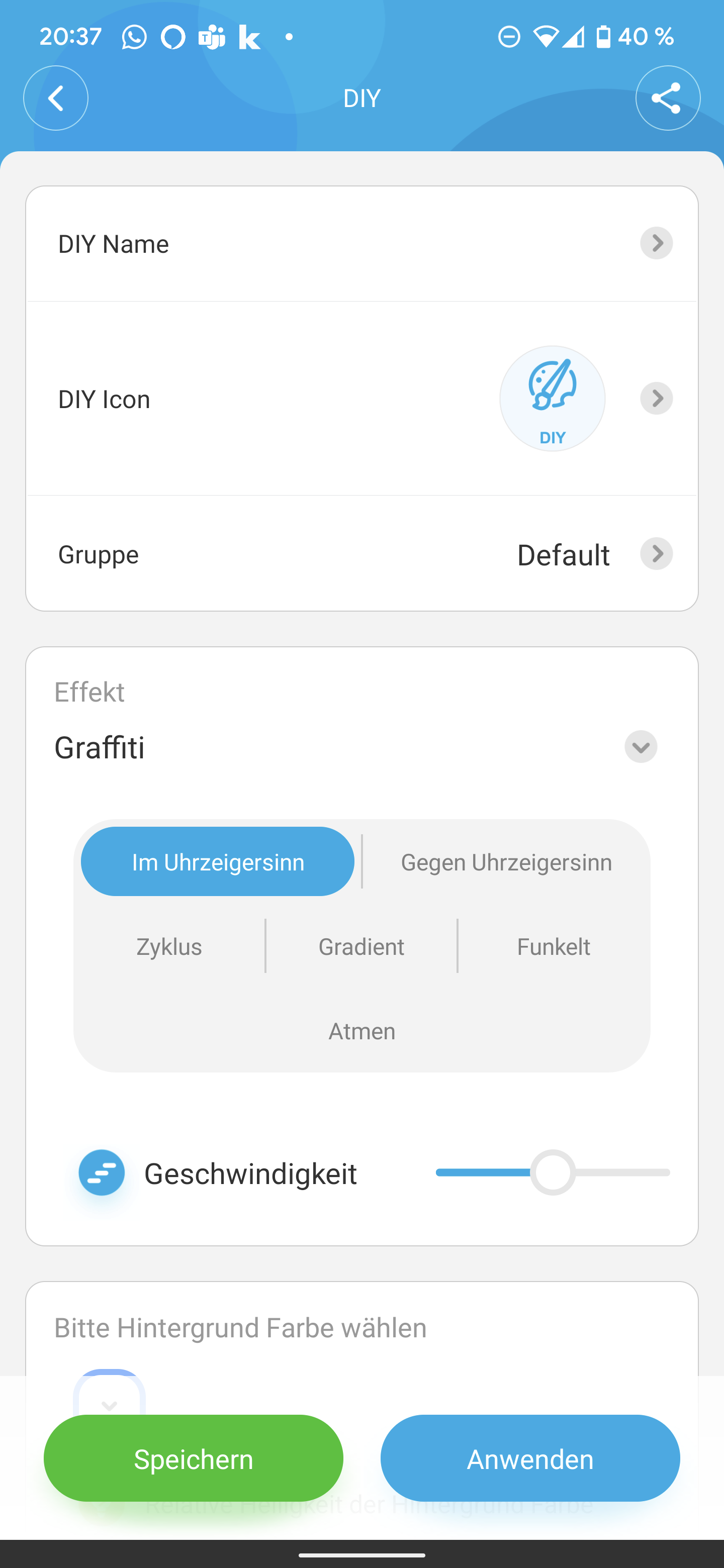Apply the effect with Anwenden
The height and width of the screenshot is (1568, 724).
point(530,1458)
